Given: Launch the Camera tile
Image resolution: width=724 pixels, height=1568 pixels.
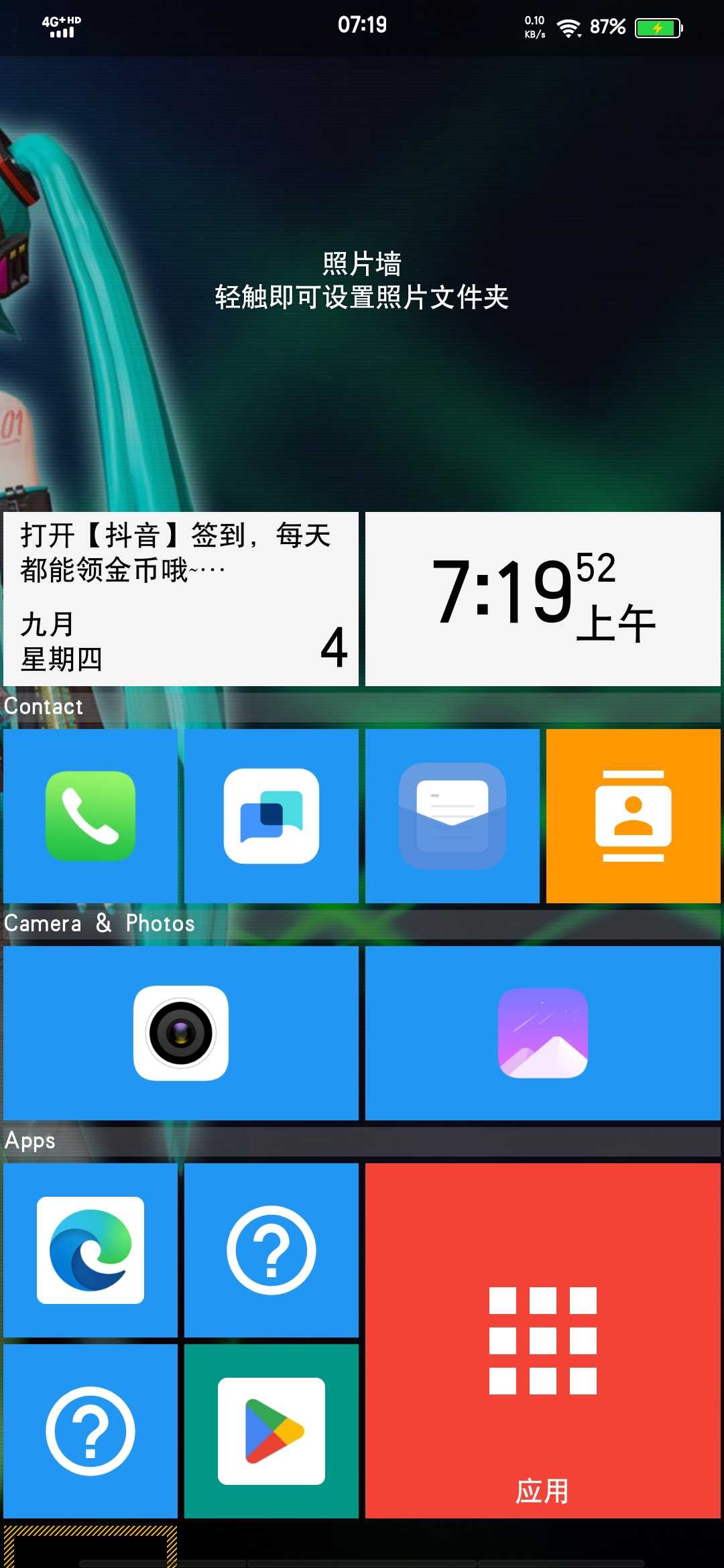Looking at the screenshot, I should click(181, 1033).
